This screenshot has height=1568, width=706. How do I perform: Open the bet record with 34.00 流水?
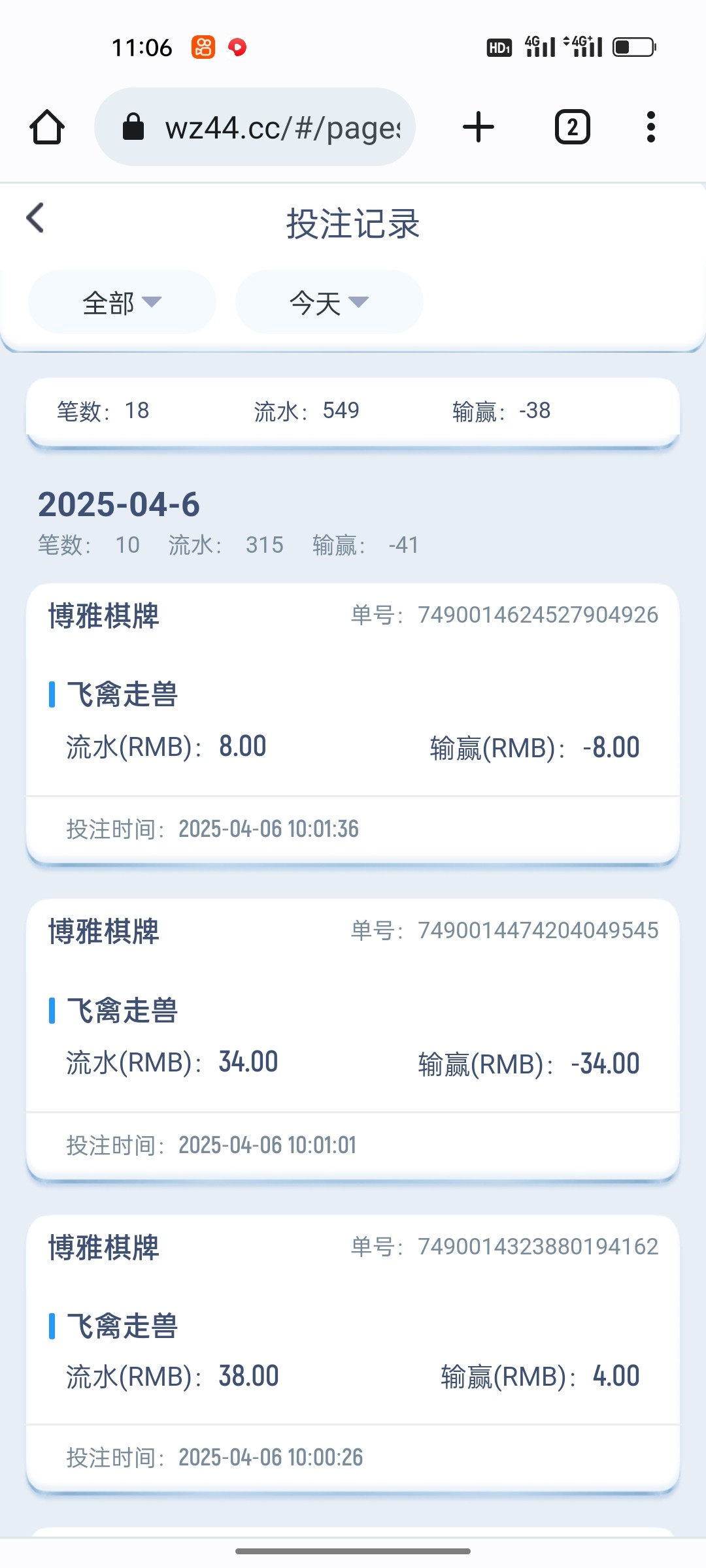pos(353,1039)
